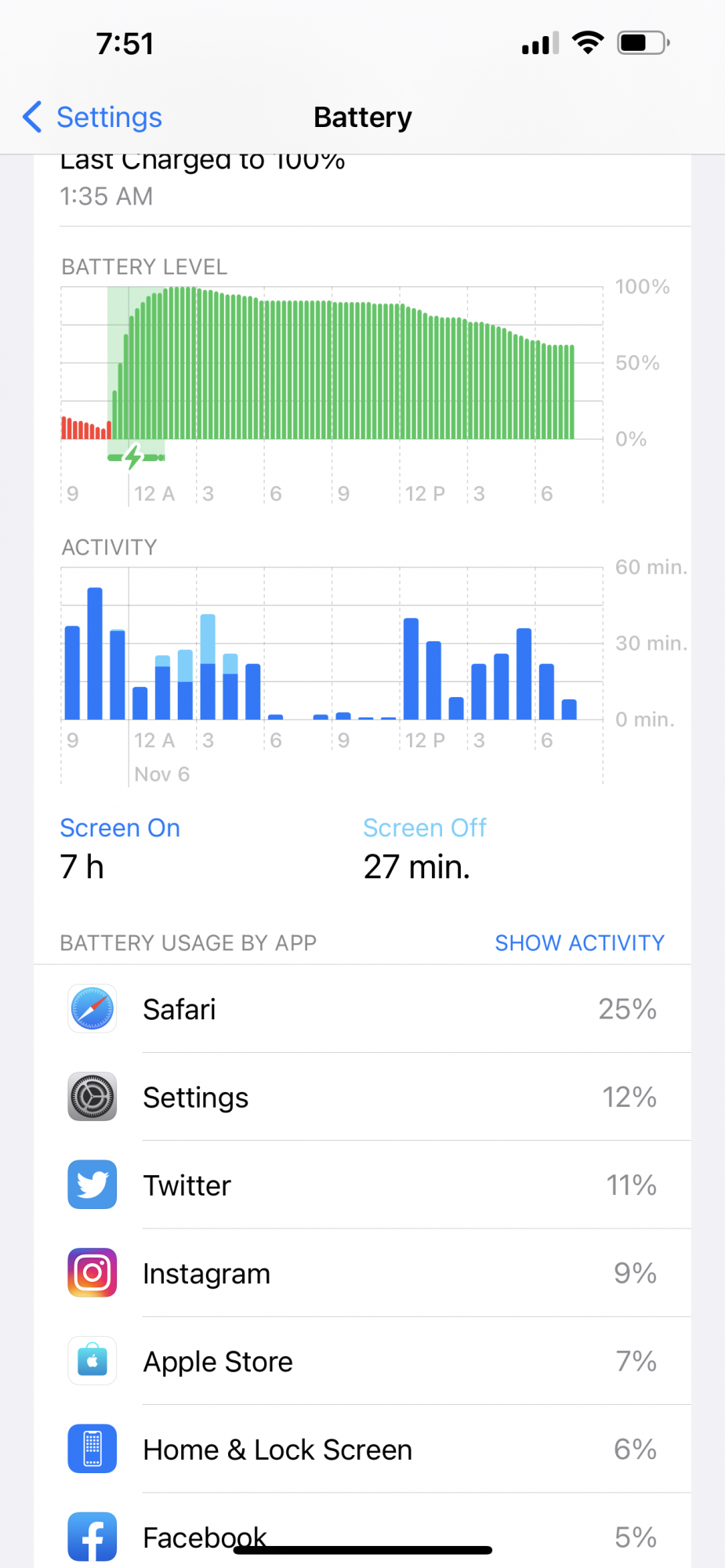This screenshot has width=725, height=1568.
Task: Tap Show Activity link
Action: [579, 942]
